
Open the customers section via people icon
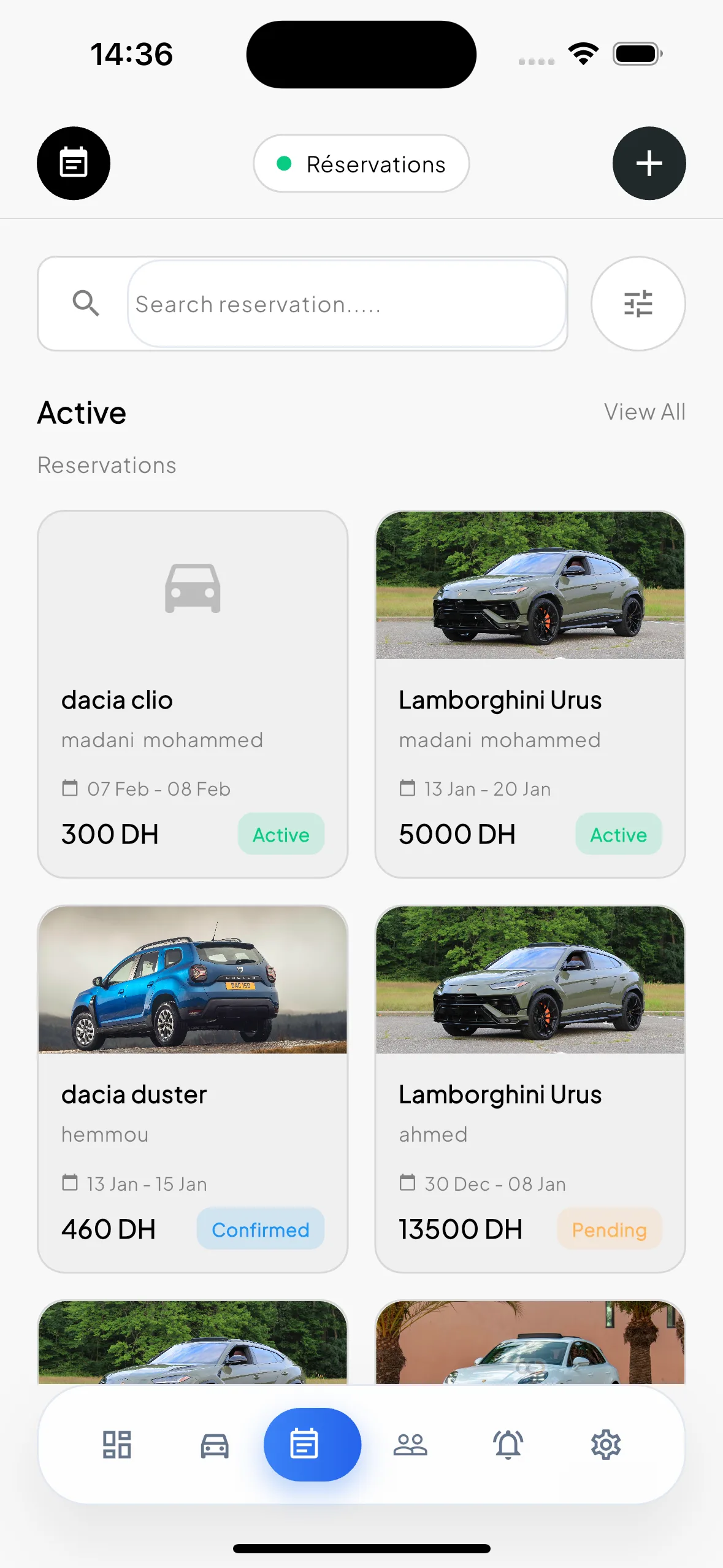(x=410, y=1443)
